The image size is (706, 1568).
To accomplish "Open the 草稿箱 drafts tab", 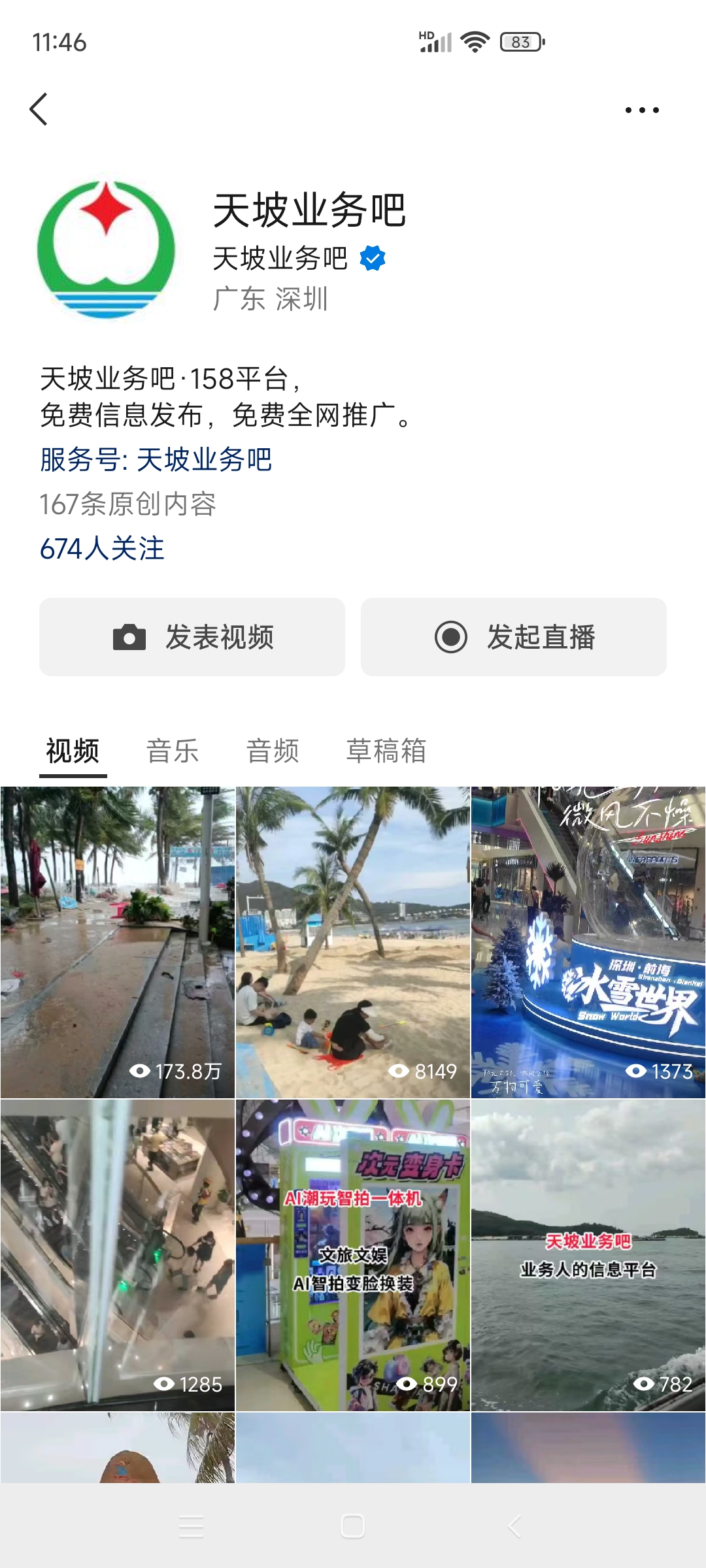I will pyautogui.click(x=386, y=751).
